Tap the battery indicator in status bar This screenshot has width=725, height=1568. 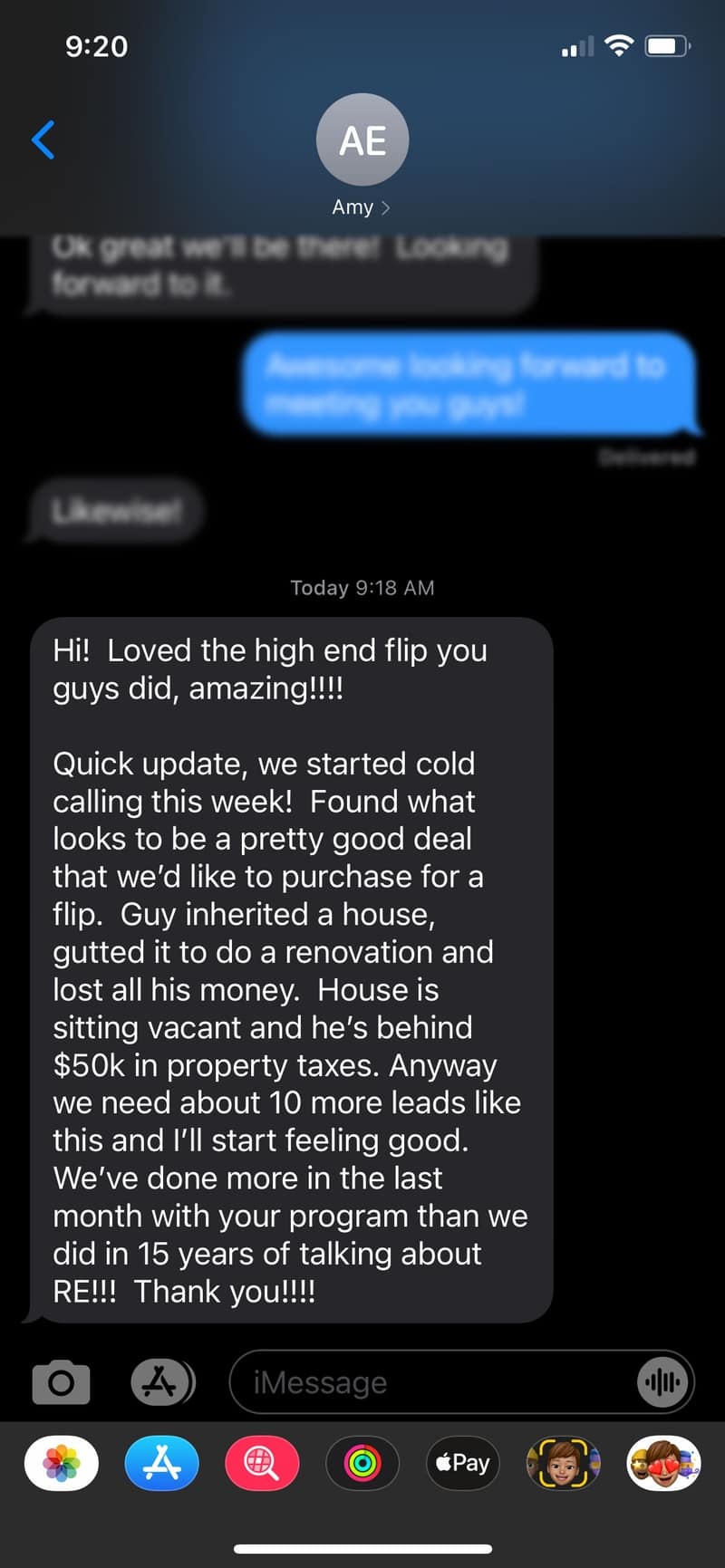[x=667, y=45]
